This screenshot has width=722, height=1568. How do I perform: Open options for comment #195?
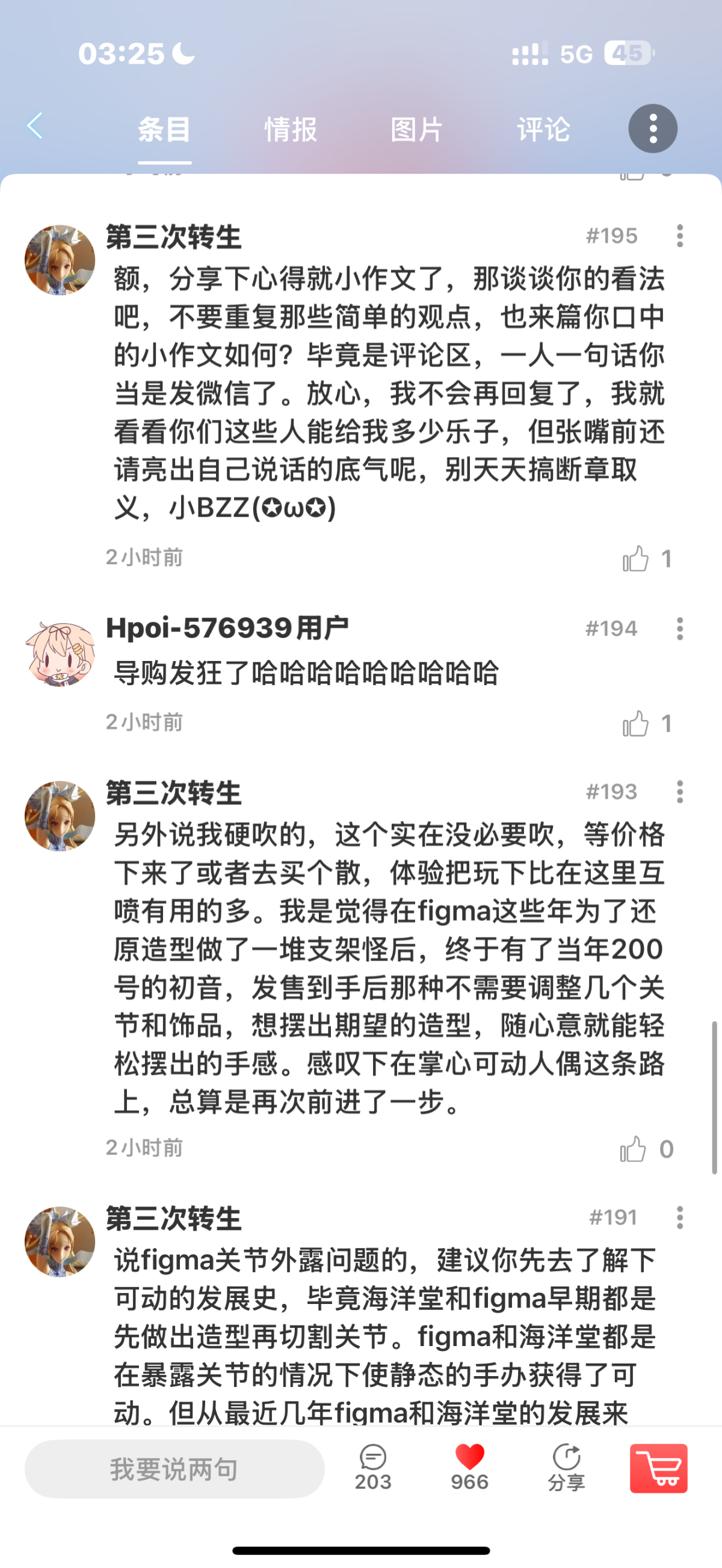pyautogui.click(x=679, y=236)
